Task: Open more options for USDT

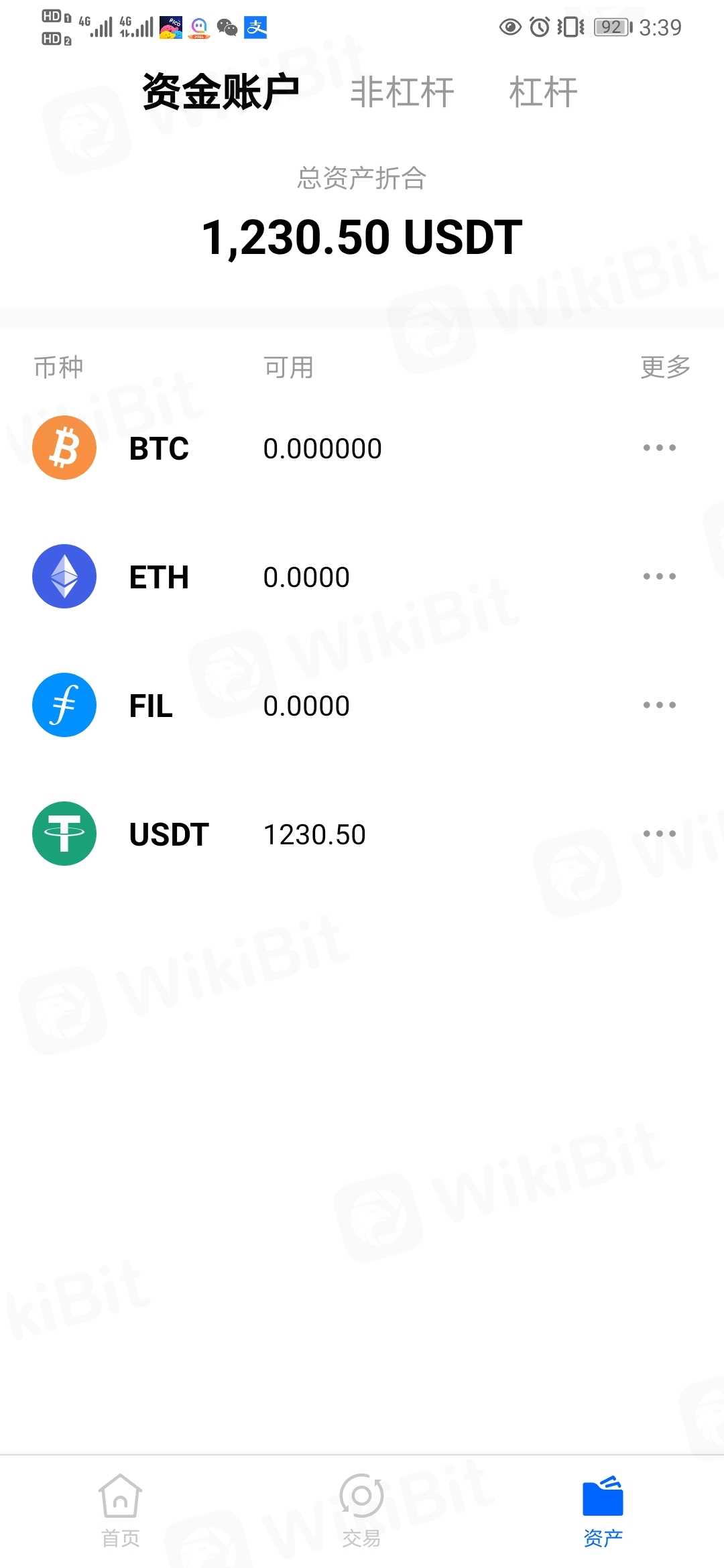Action: pos(659,834)
